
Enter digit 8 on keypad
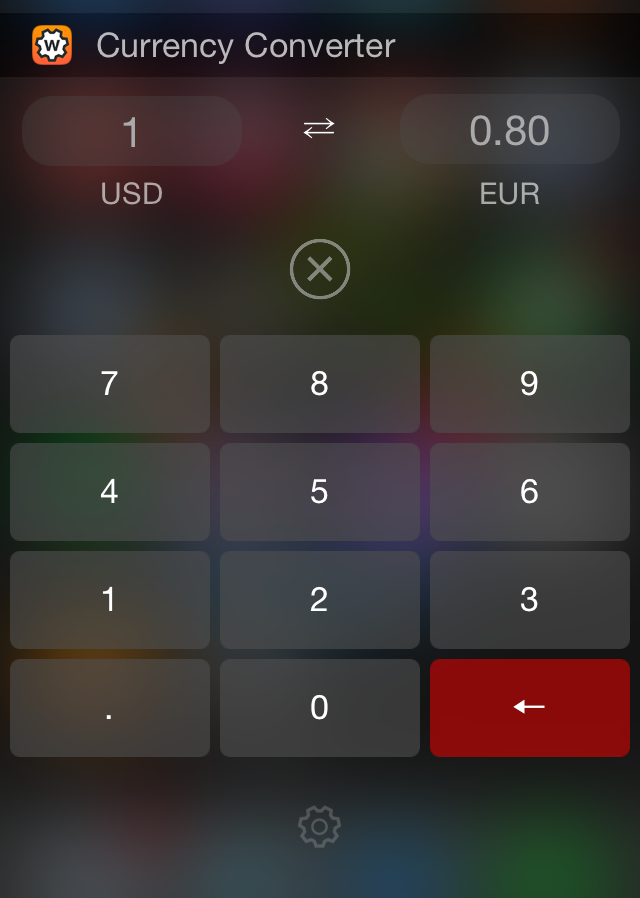click(x=320, y=384)
